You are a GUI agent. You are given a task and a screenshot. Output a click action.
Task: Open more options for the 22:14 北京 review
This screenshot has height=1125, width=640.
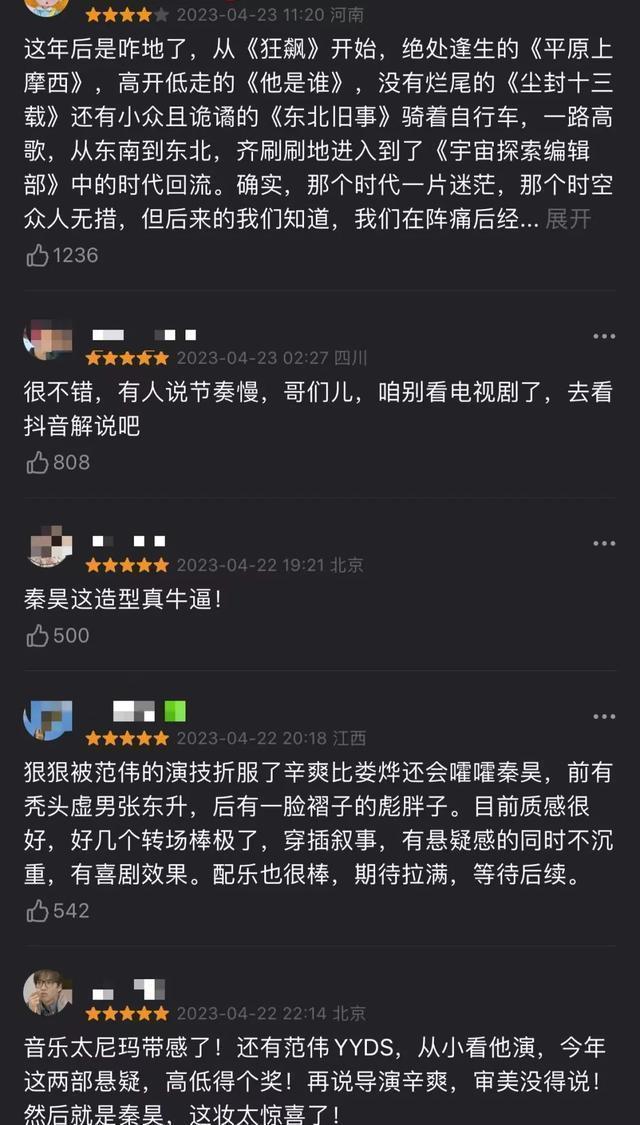pyautogui.click(x=603, y=992)
